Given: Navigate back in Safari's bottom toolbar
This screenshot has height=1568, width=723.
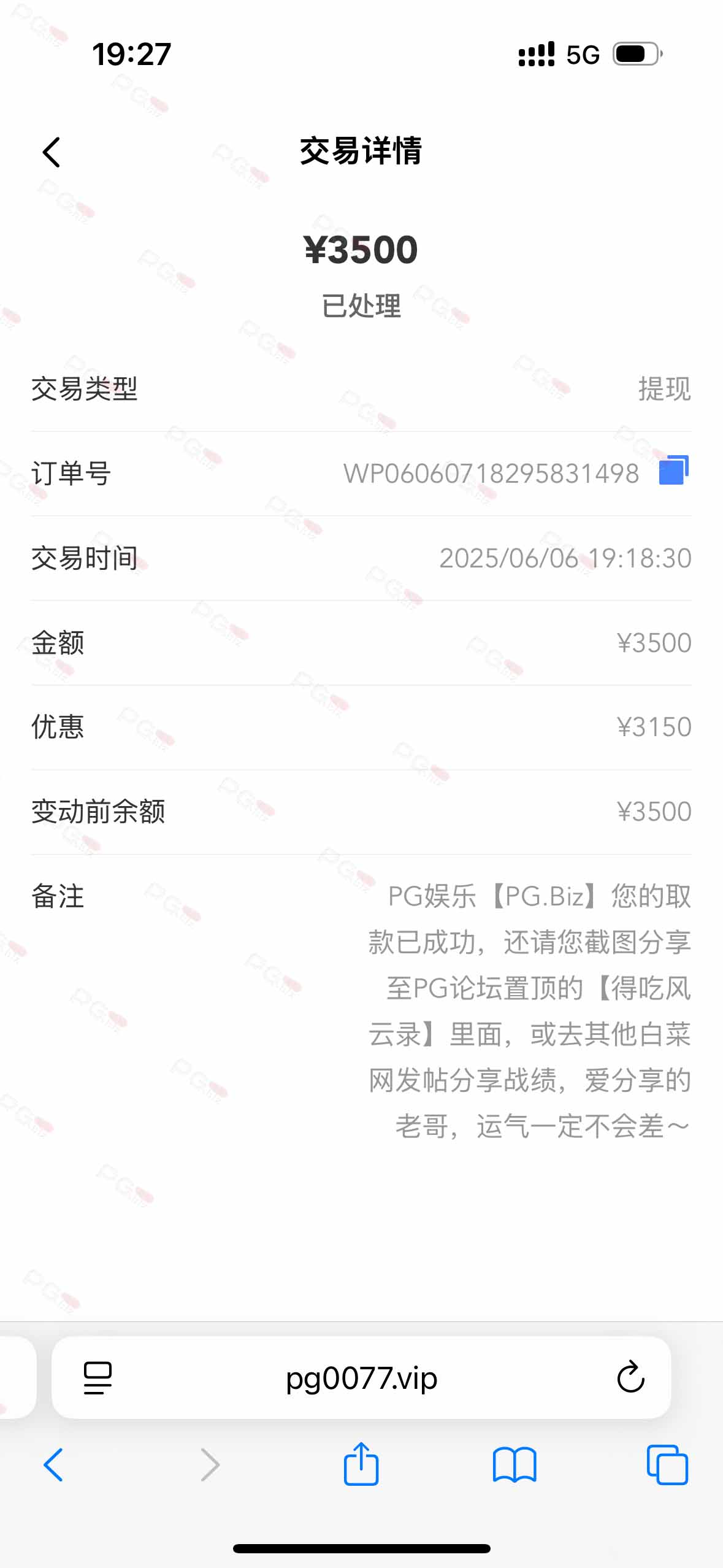Looking at the screenshot, I should (x=53, y=1465).
